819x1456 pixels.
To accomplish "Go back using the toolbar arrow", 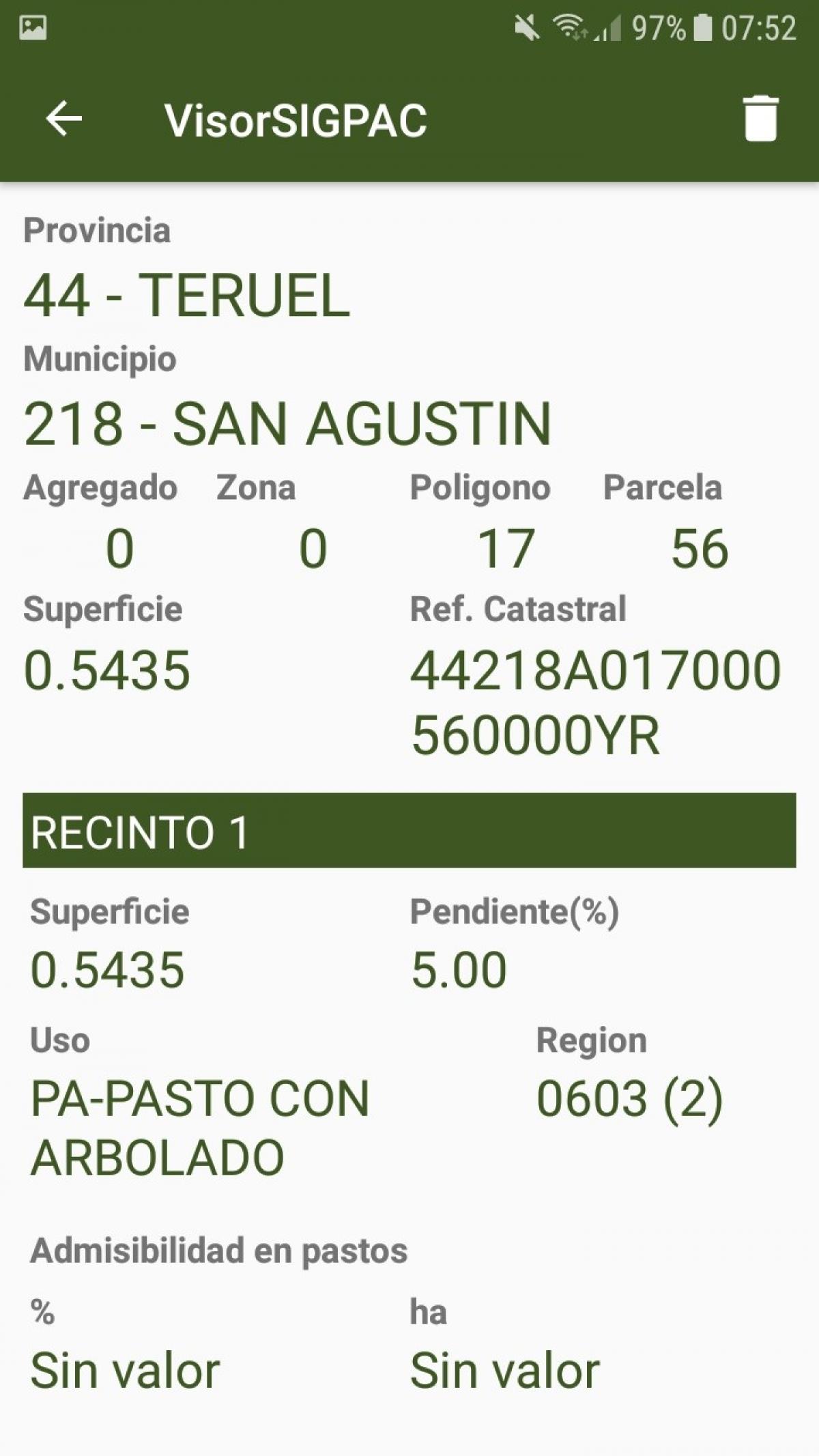I will pos(64,119).
